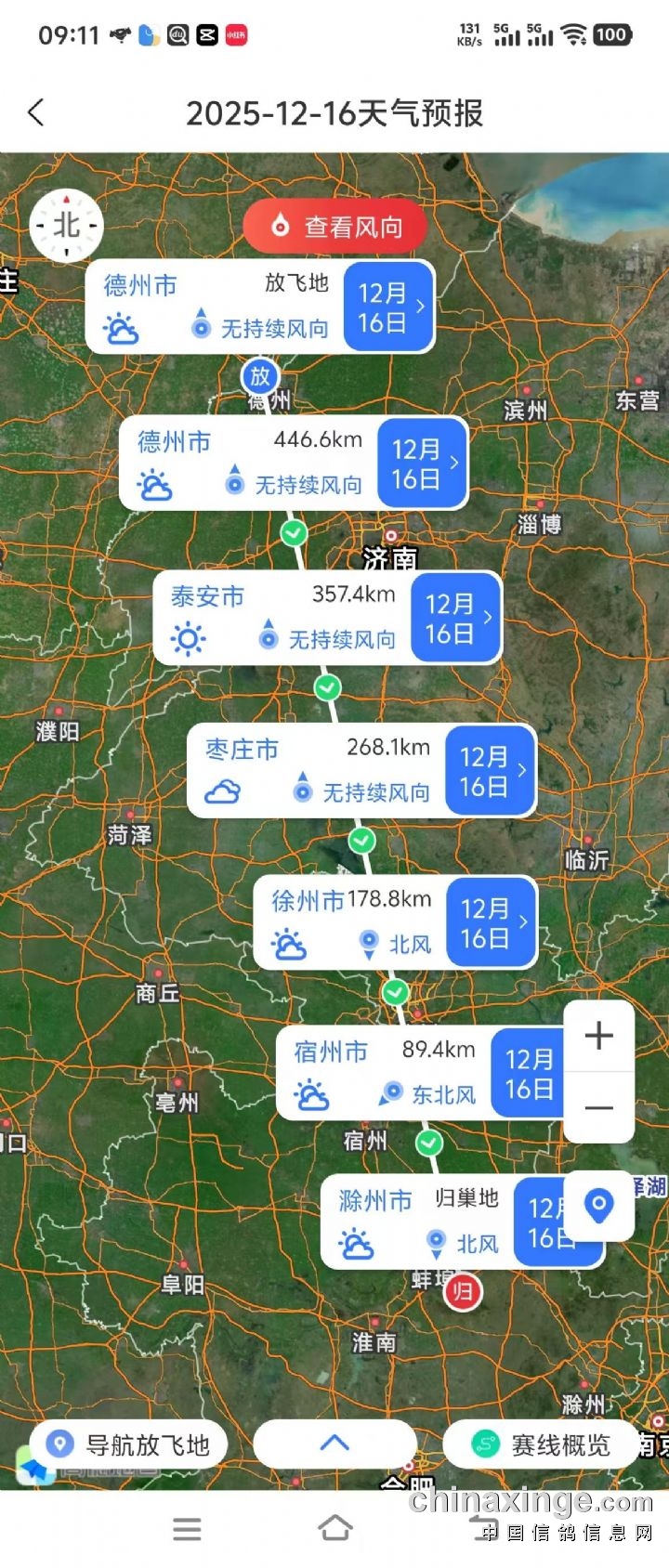
Task: Expand the bottom panel with the up chevron
Action: point(334,1444)
